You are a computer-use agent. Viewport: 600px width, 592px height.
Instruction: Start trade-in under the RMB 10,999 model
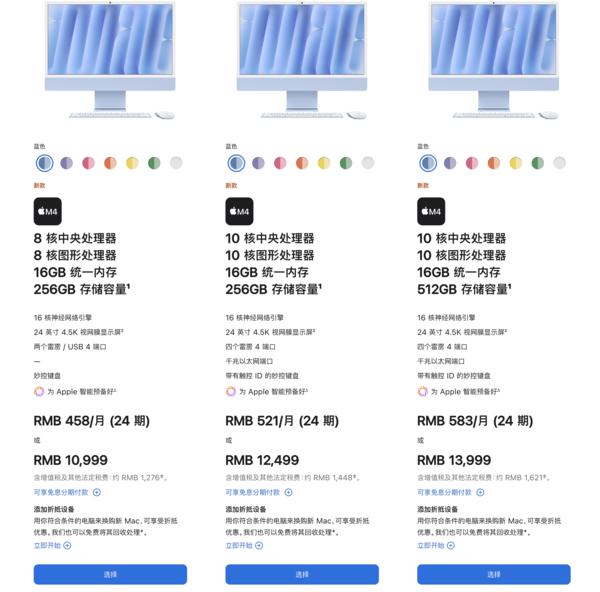click(x=52, y=546)
